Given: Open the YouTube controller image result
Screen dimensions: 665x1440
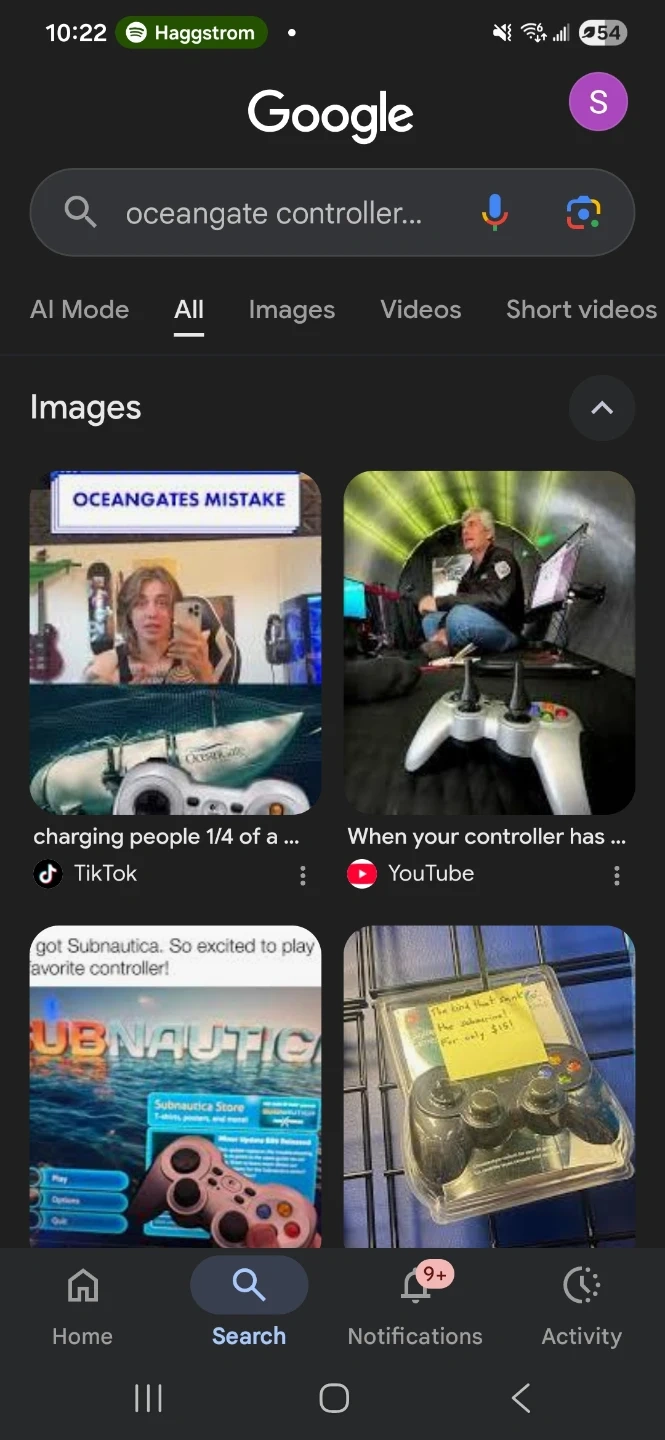Looking at the screenshot, I should 489,642.
